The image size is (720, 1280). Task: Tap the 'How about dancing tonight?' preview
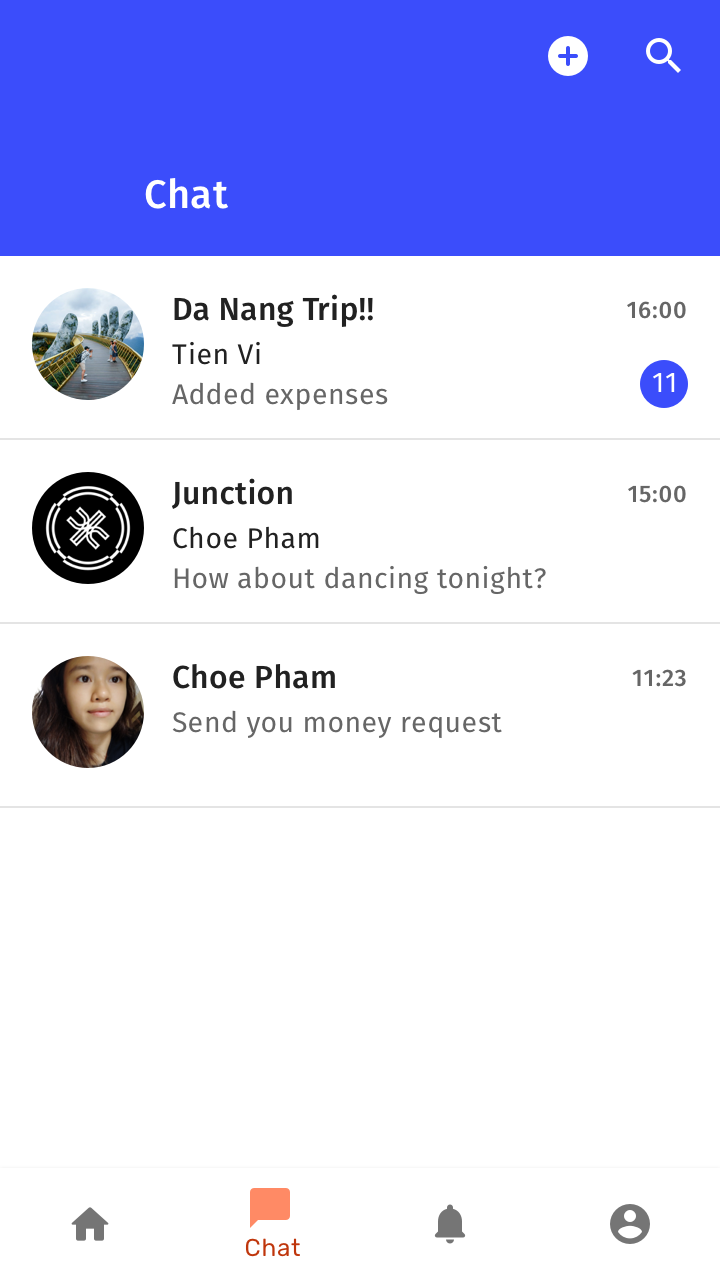point(359,578)
